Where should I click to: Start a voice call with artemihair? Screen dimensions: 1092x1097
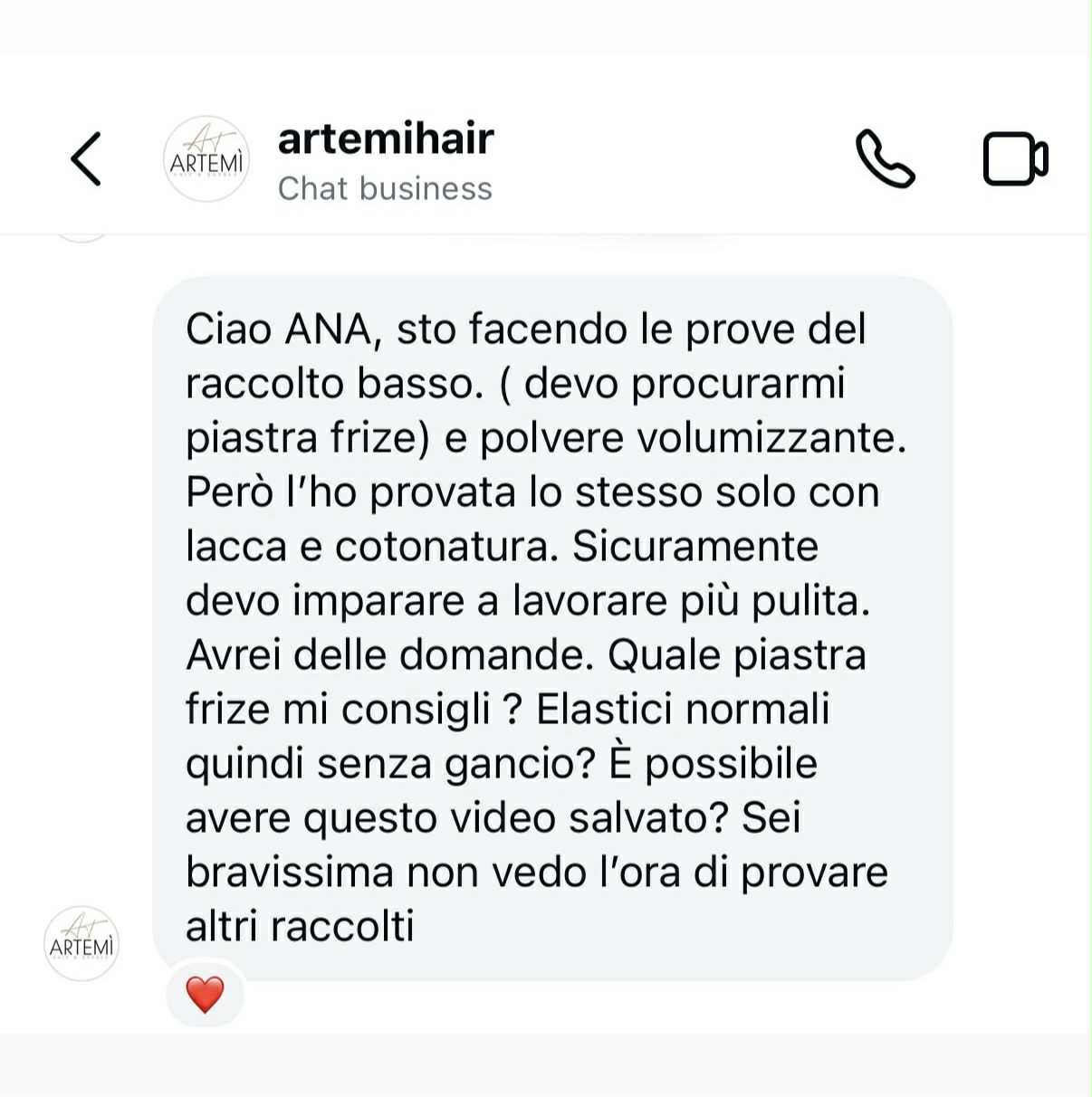885,159
